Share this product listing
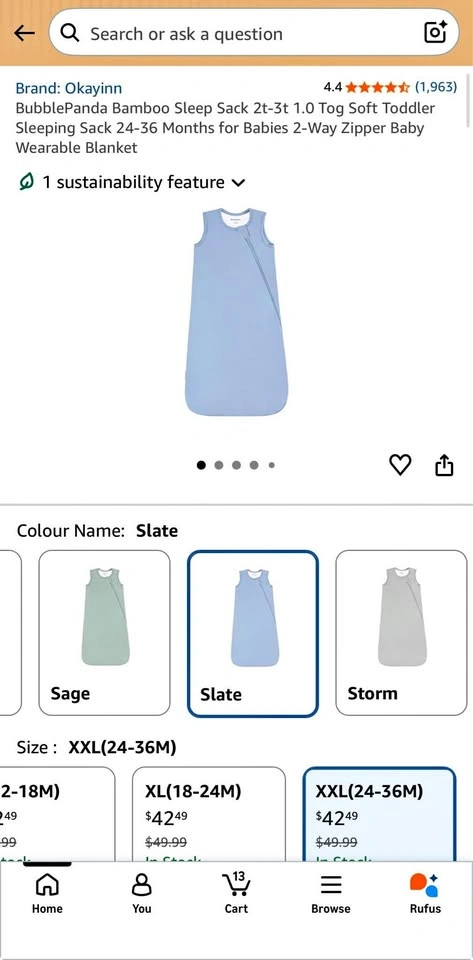 (444, 465)
